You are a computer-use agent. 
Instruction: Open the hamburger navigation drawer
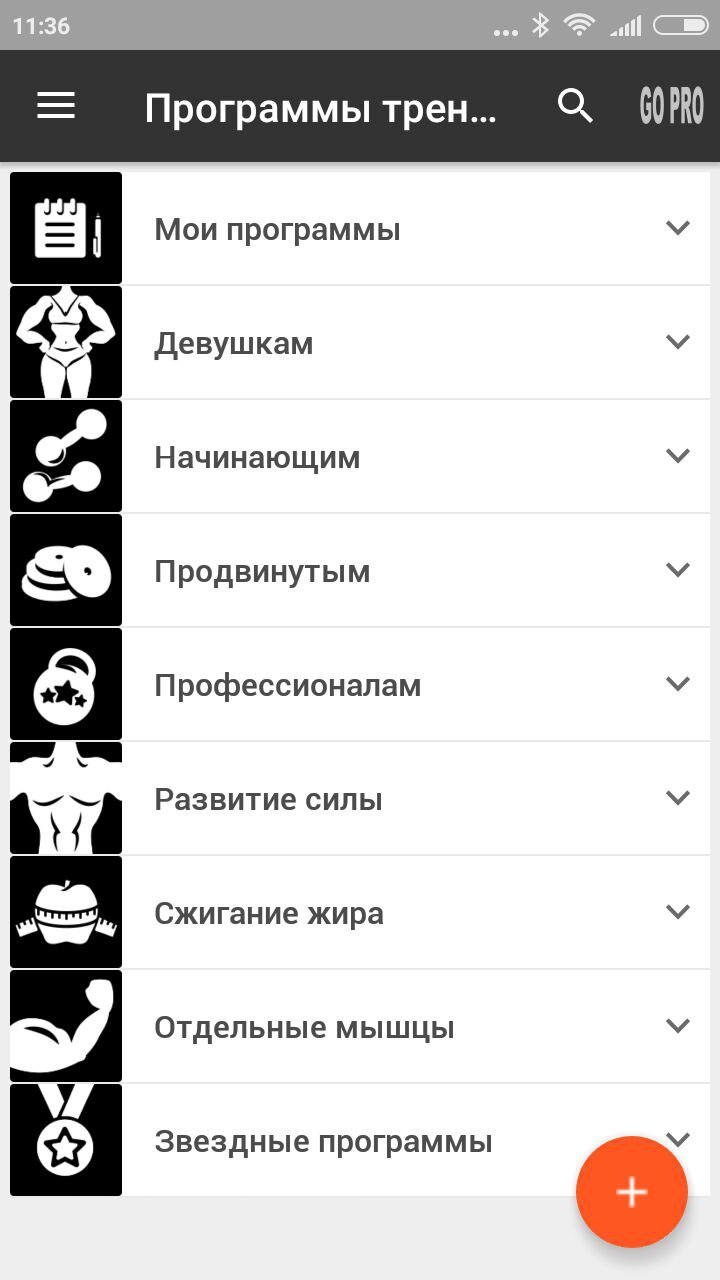click(56, 106)
